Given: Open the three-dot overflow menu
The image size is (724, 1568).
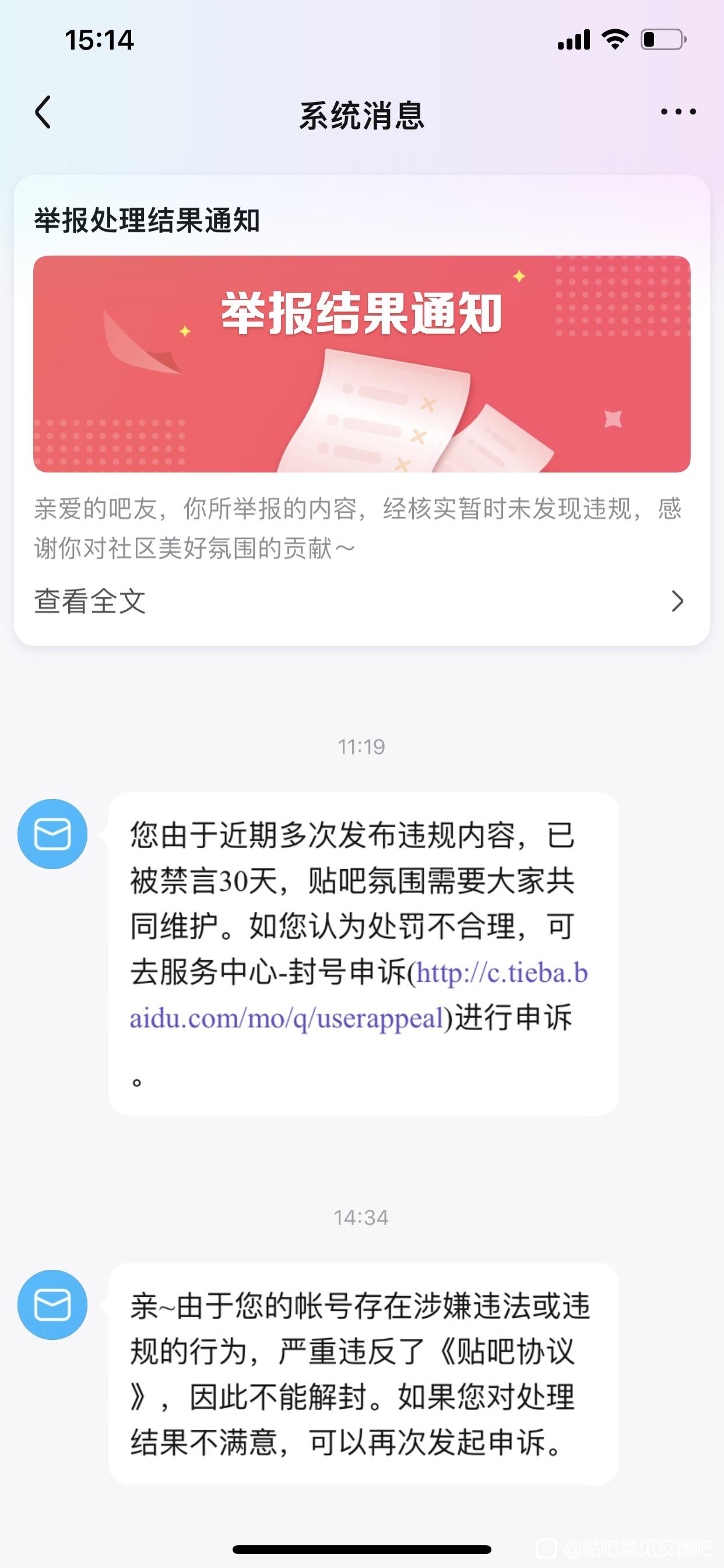Looking at the screenshot, I should tap(678, 112).
